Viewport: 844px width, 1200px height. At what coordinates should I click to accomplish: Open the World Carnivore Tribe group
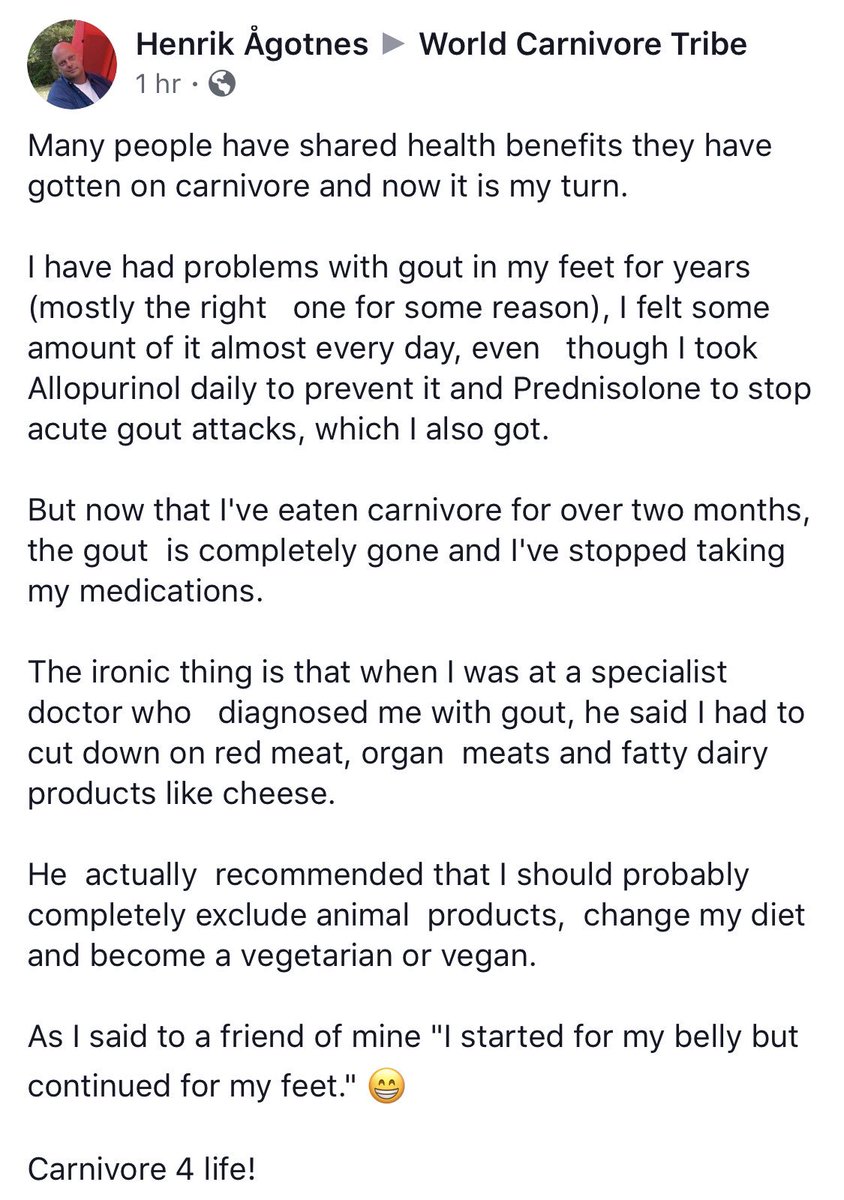pos(582,44)
